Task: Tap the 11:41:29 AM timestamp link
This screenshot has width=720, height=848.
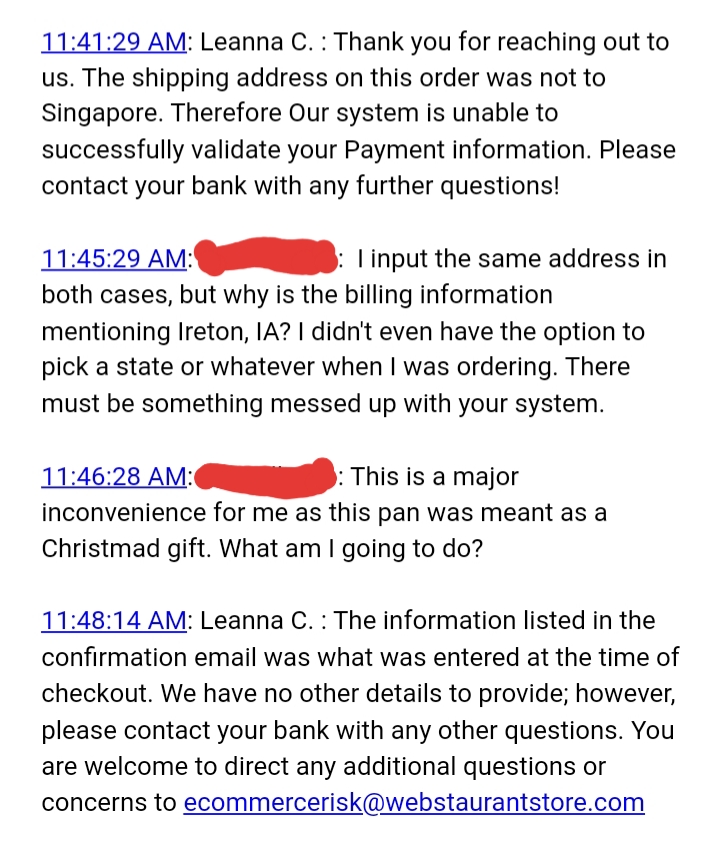Action: [113, 42]
